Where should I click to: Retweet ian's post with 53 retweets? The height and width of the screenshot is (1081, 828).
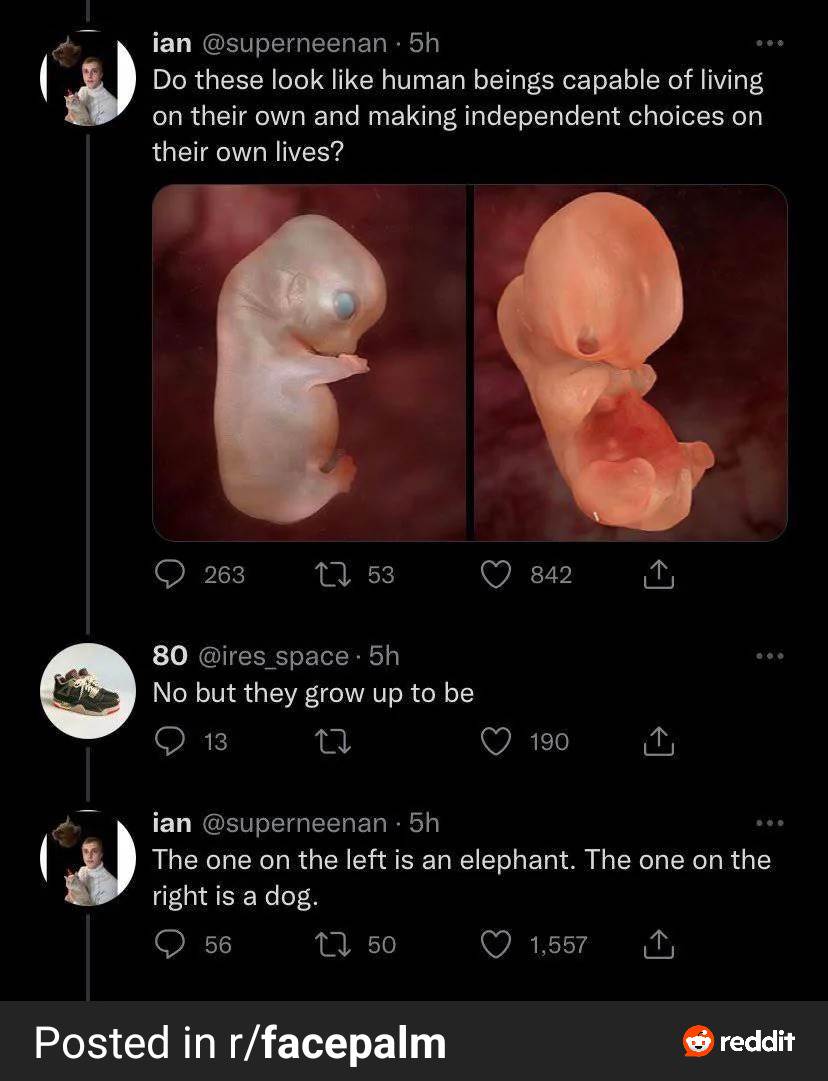(328, 574)
